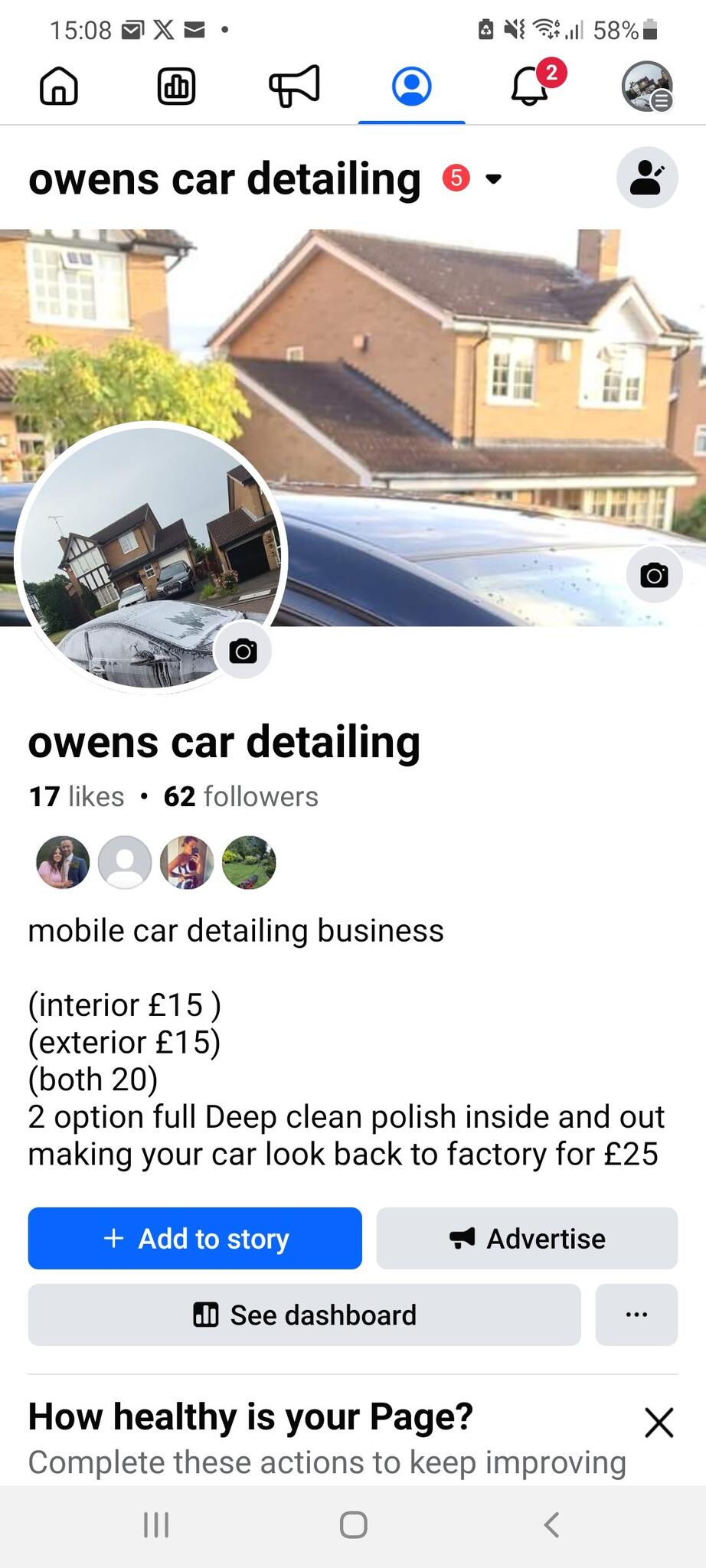View the 62 followers
Viewport: 706px width, 1568px height.
coord(240,796)
